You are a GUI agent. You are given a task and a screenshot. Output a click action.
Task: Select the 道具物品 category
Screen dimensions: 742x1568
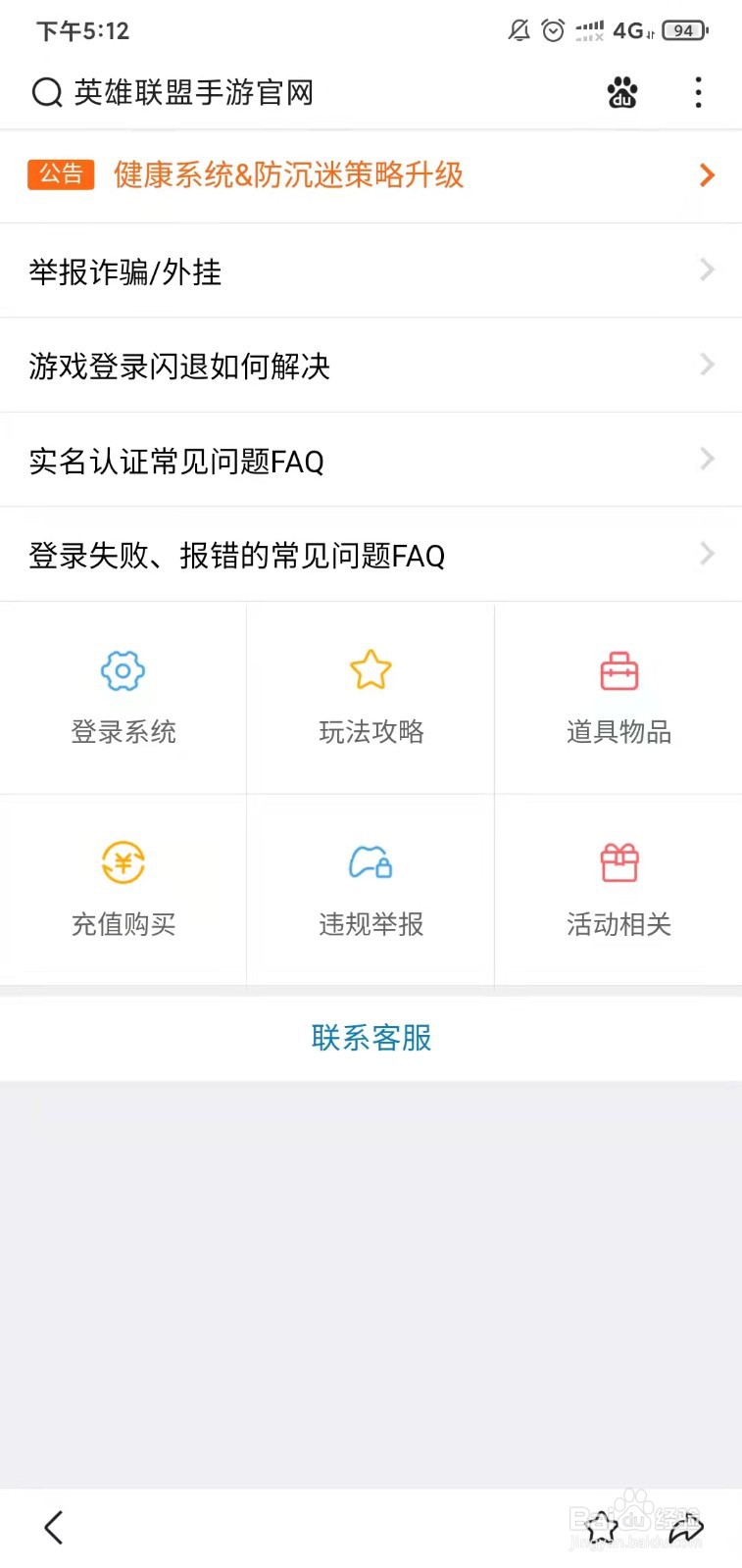click(x=618, y=698)
